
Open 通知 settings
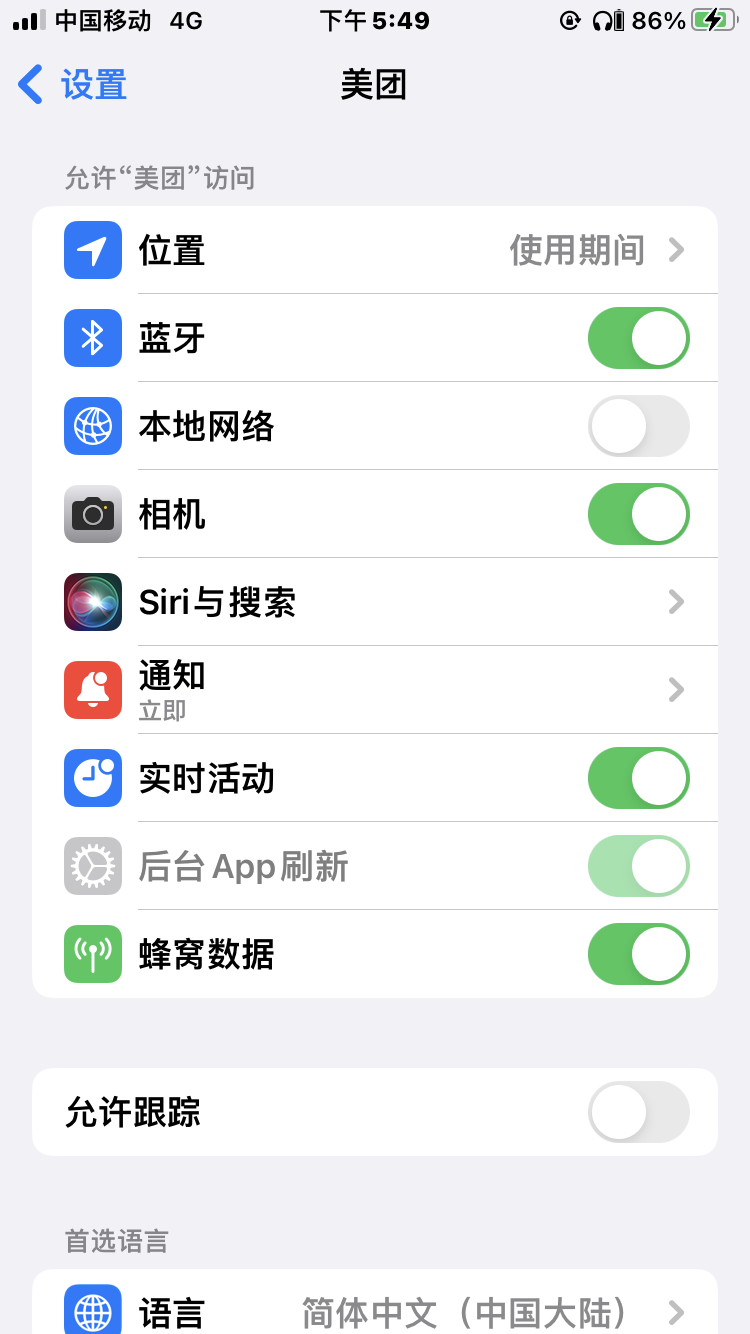375,690
